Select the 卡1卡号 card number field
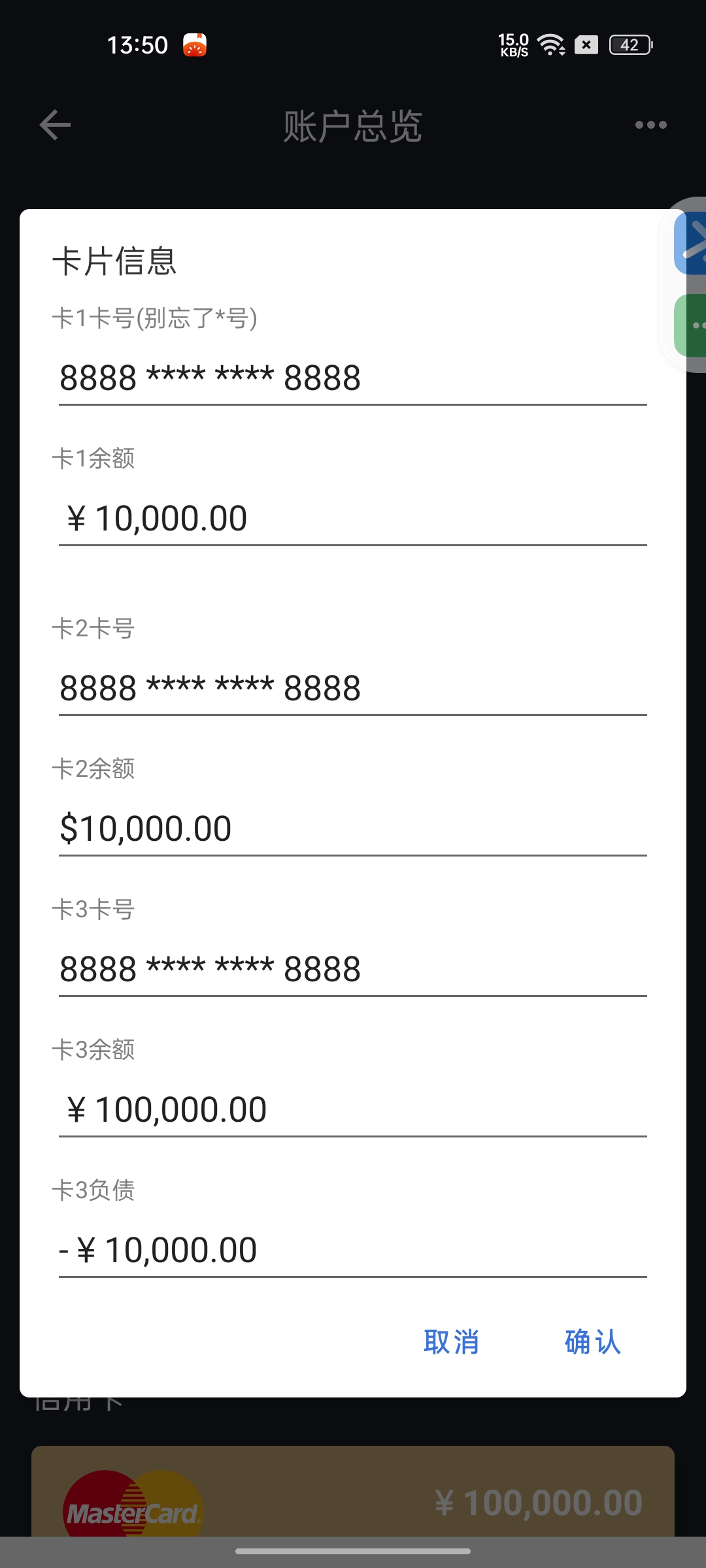Screen dimensions: 706x1568 352,378
